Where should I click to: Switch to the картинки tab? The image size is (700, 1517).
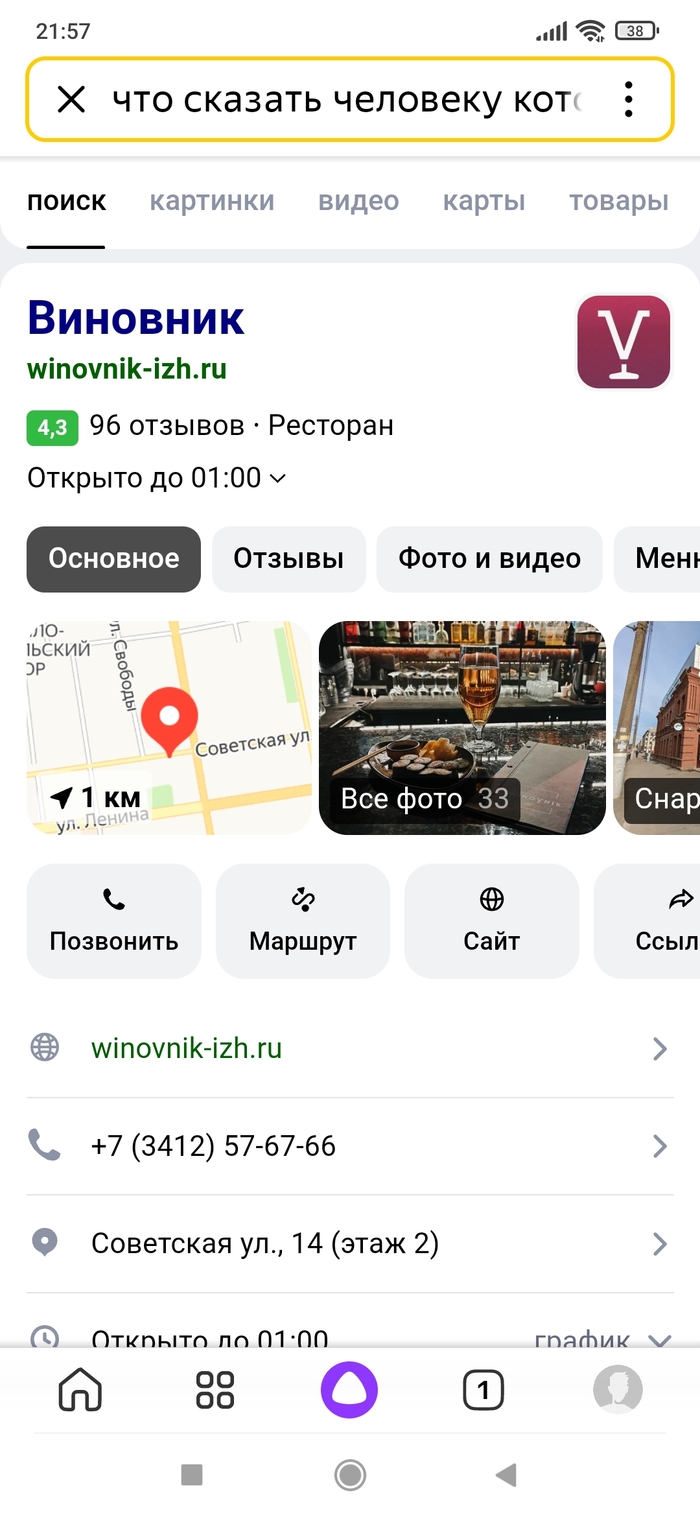[x=212, y=201]
